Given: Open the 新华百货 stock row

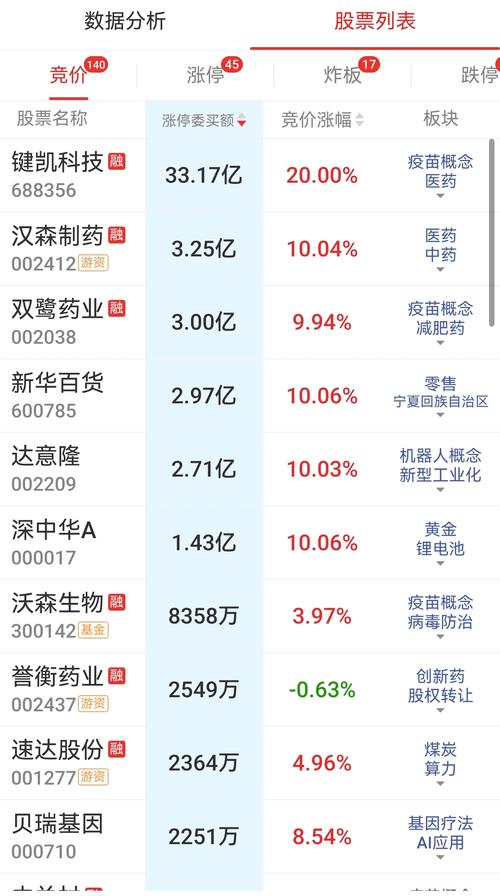Looking at the screenshot, I should [x=250, y=396].
